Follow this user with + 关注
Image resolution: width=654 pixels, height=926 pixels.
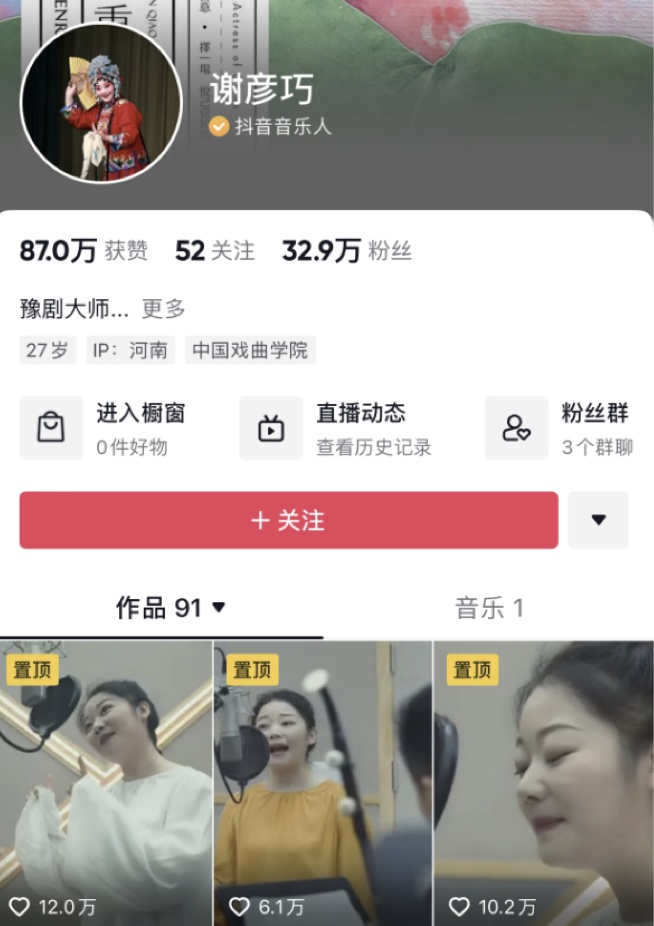point(288,520)
